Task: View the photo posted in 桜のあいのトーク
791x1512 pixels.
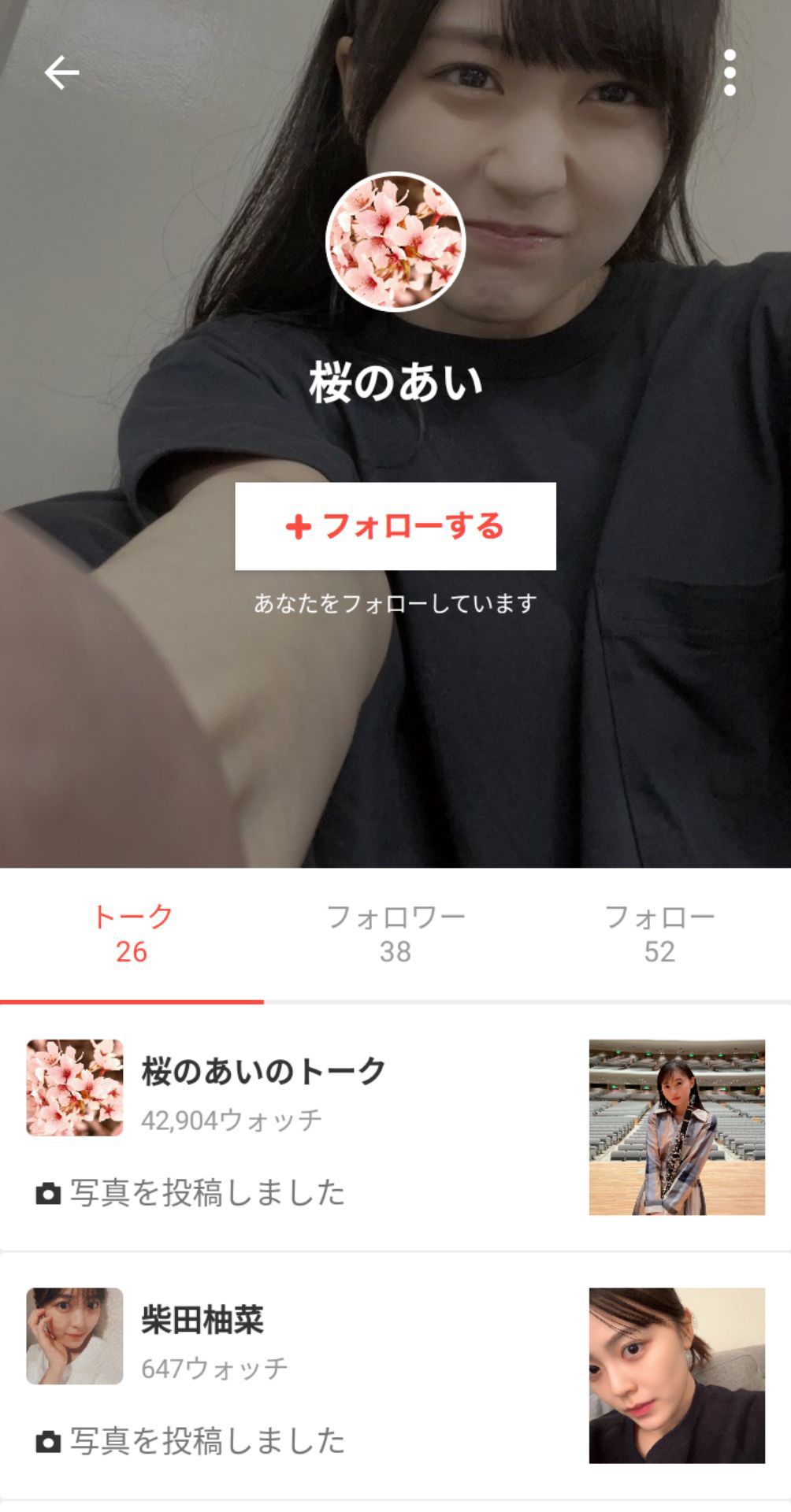Action: coord(677,1127)
